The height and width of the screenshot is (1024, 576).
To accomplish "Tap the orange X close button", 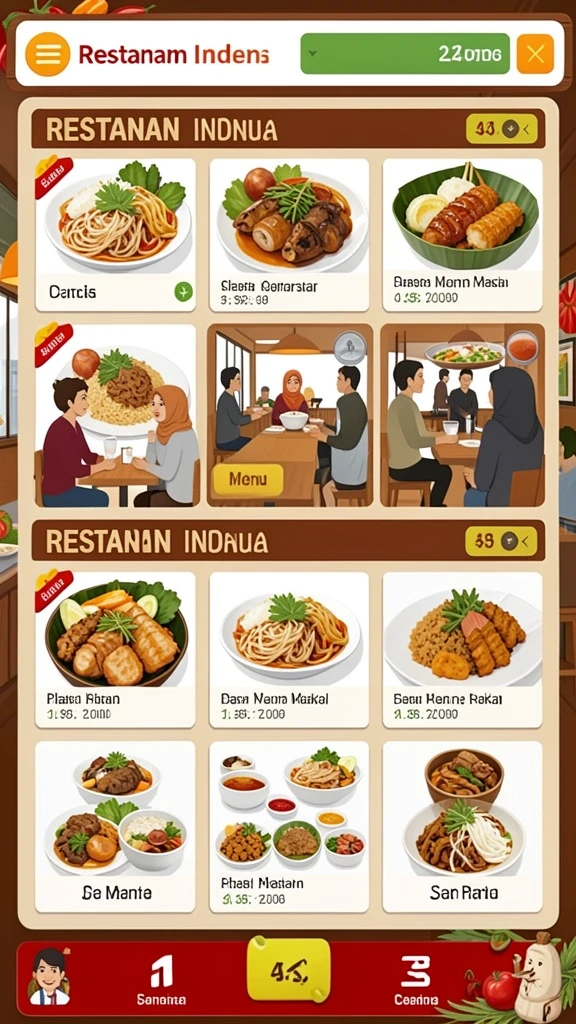I will click(x=535, y=54).
